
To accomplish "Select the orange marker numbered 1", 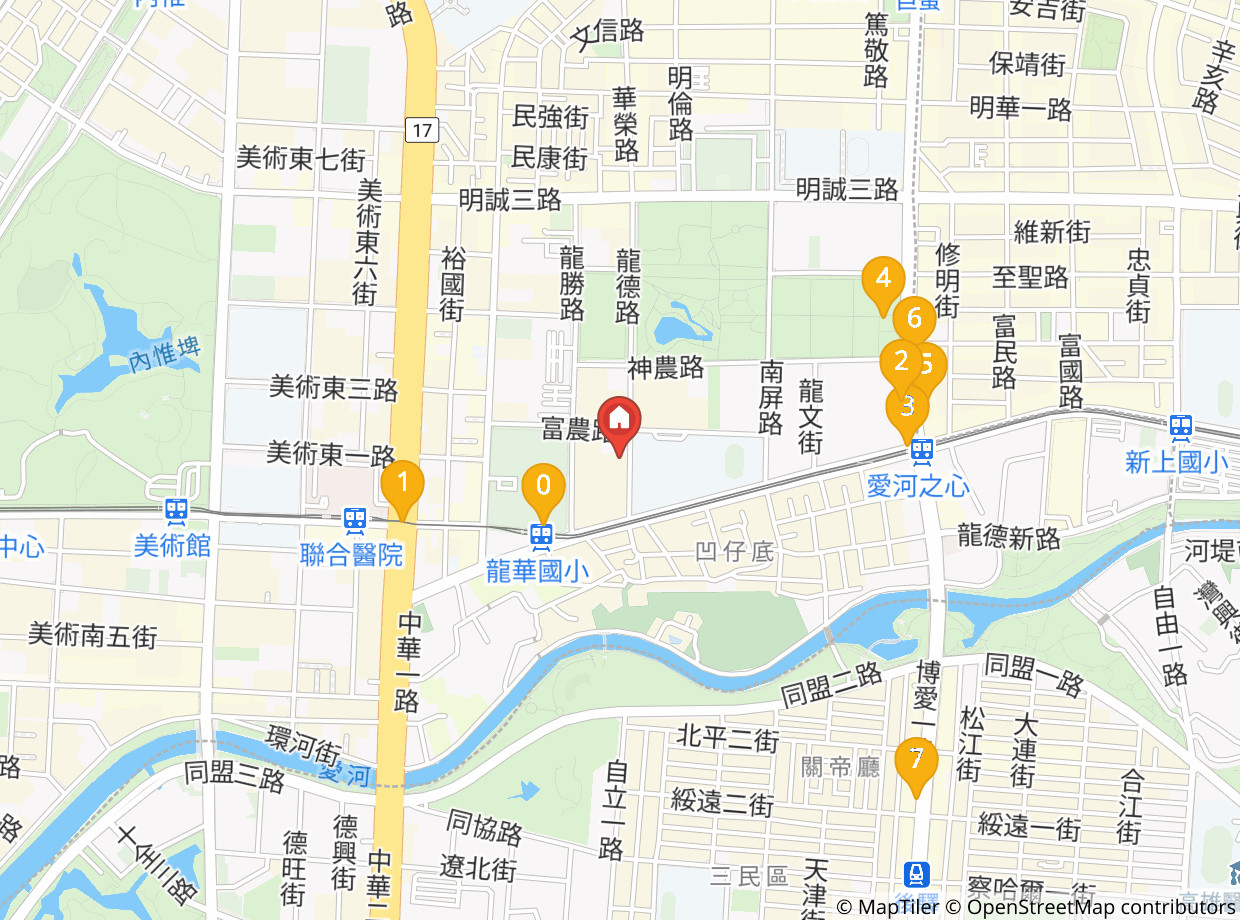I will [x=402, y=483].
